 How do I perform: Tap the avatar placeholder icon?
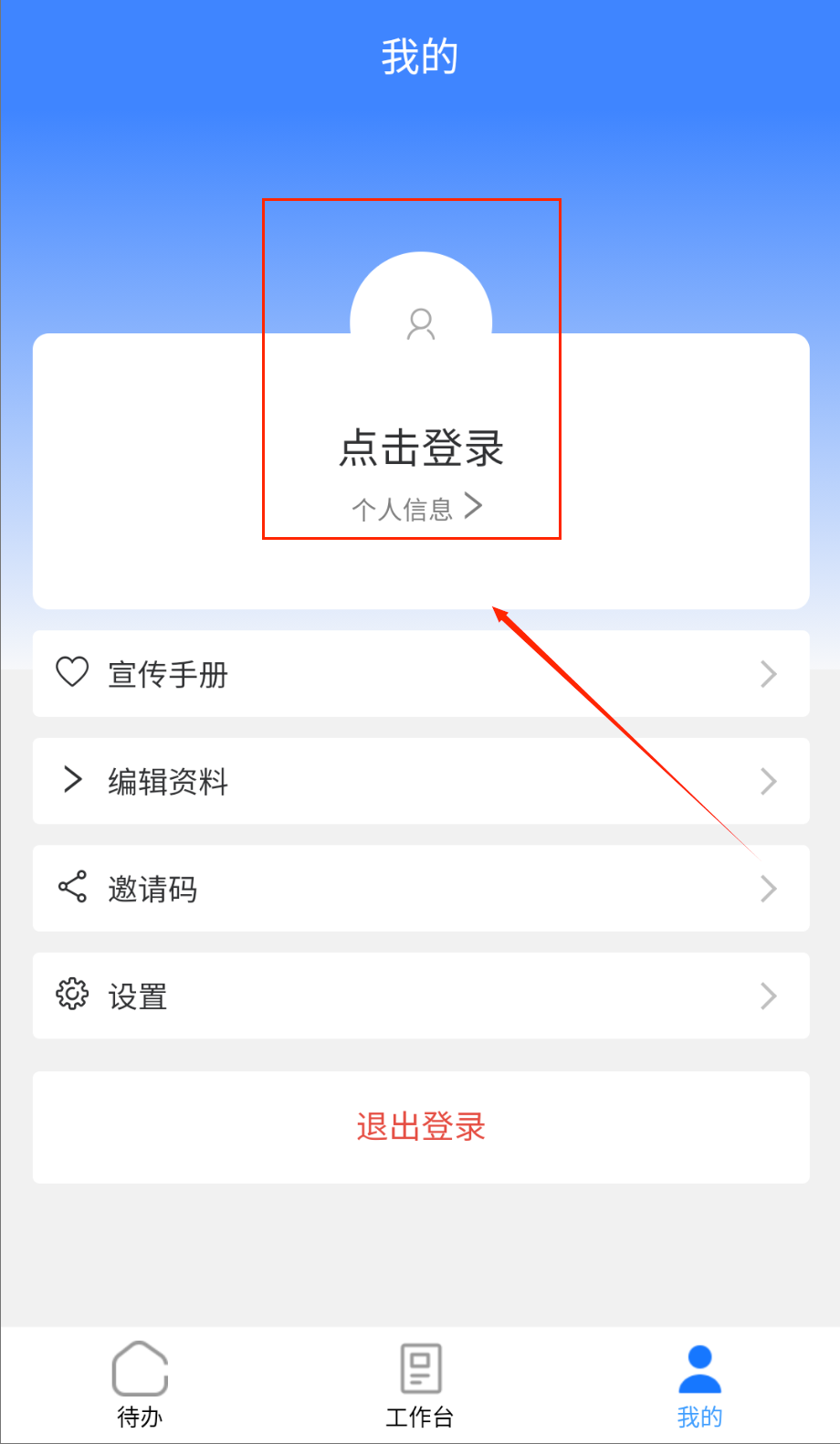(x=421, y=322)
